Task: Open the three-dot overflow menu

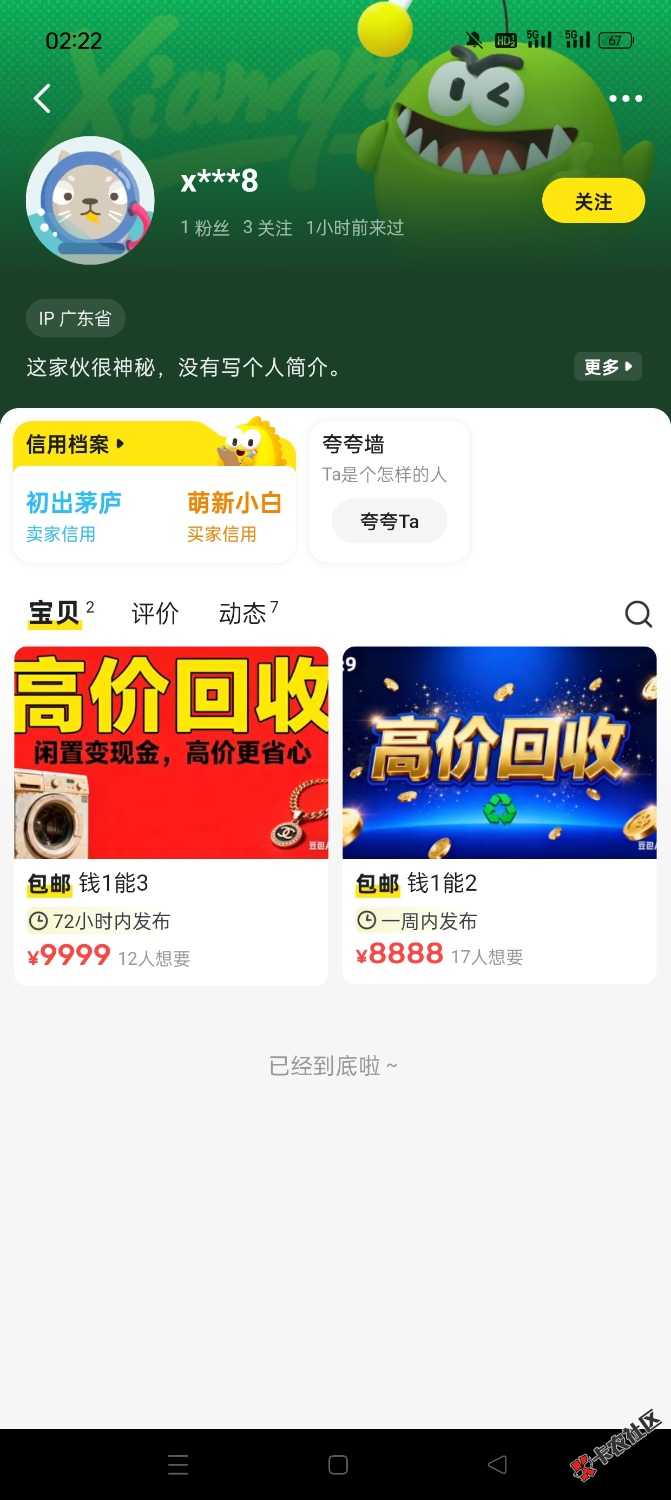Action: click(626, 98)
